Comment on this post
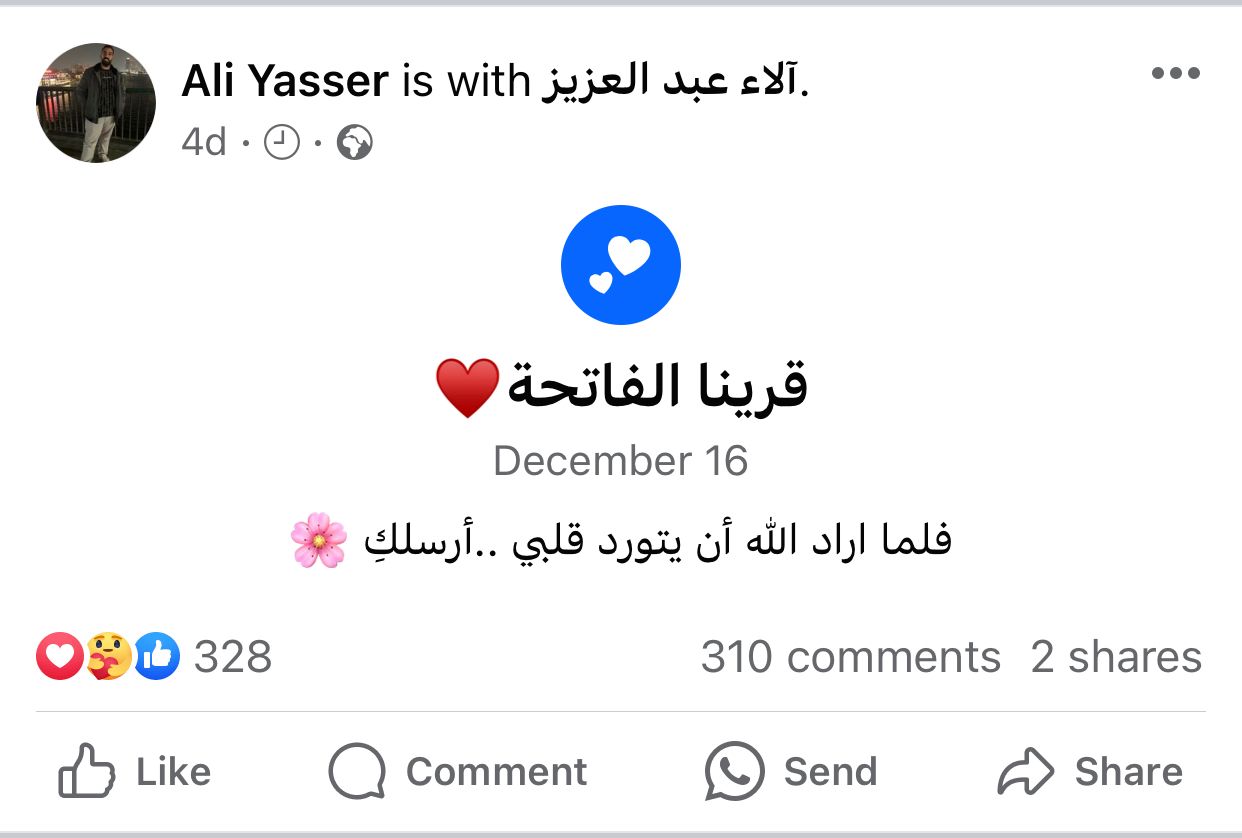Image resolution: width=1242 pixels, height=838 pixels. pyautogui.click(x=458, y=772)
